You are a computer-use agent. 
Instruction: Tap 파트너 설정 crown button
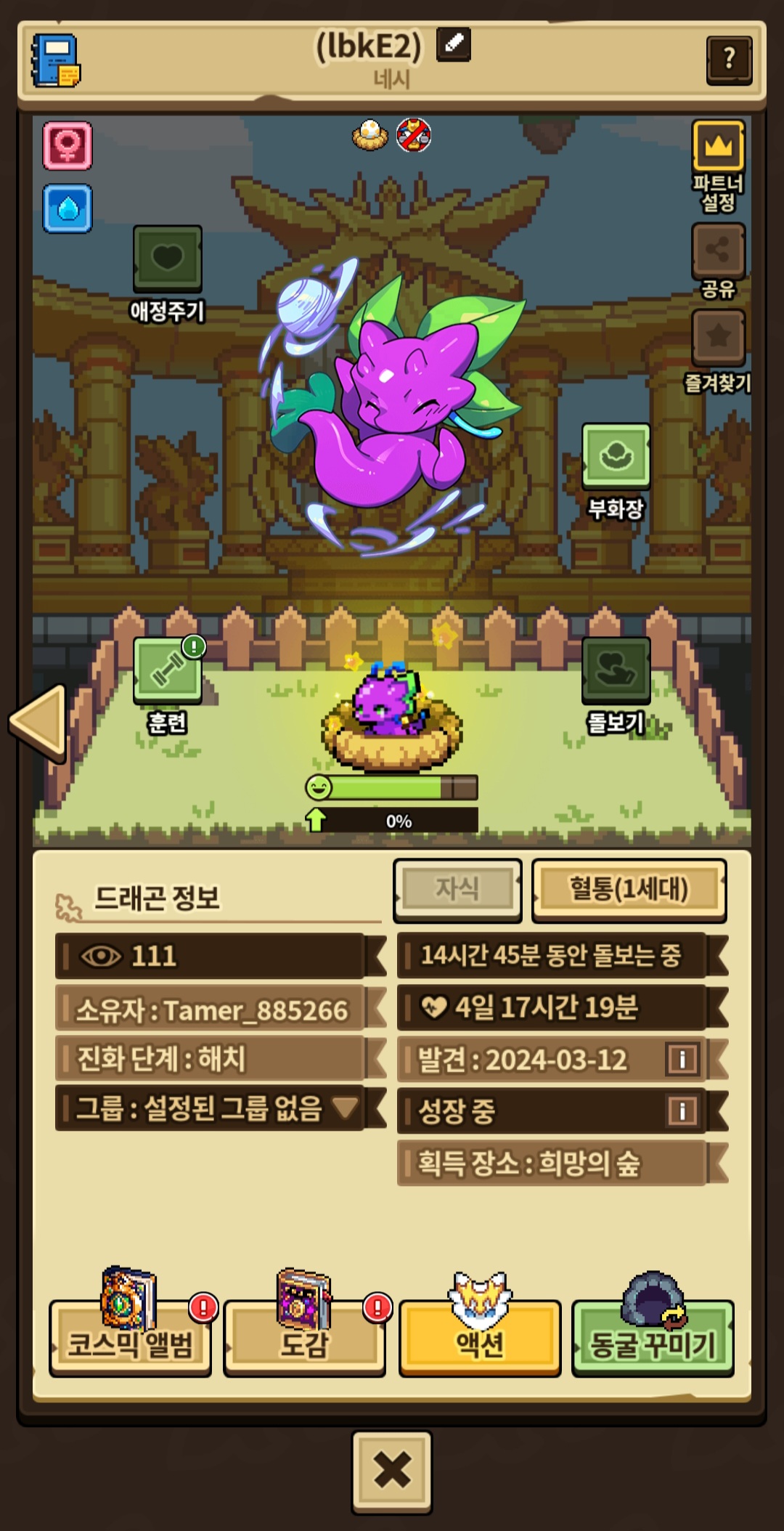coord(718,146)
